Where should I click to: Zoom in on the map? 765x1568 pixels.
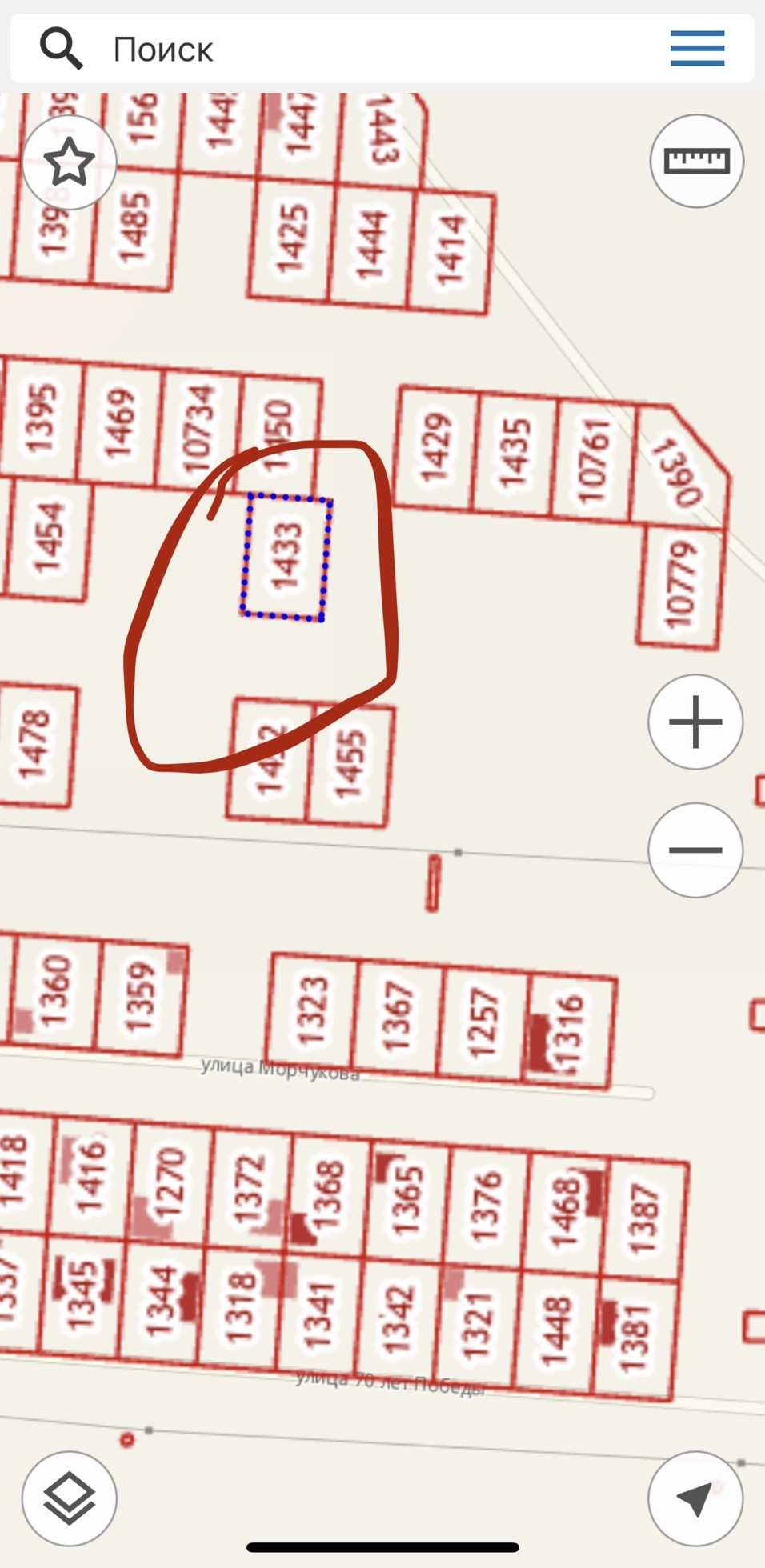[695, 722]
